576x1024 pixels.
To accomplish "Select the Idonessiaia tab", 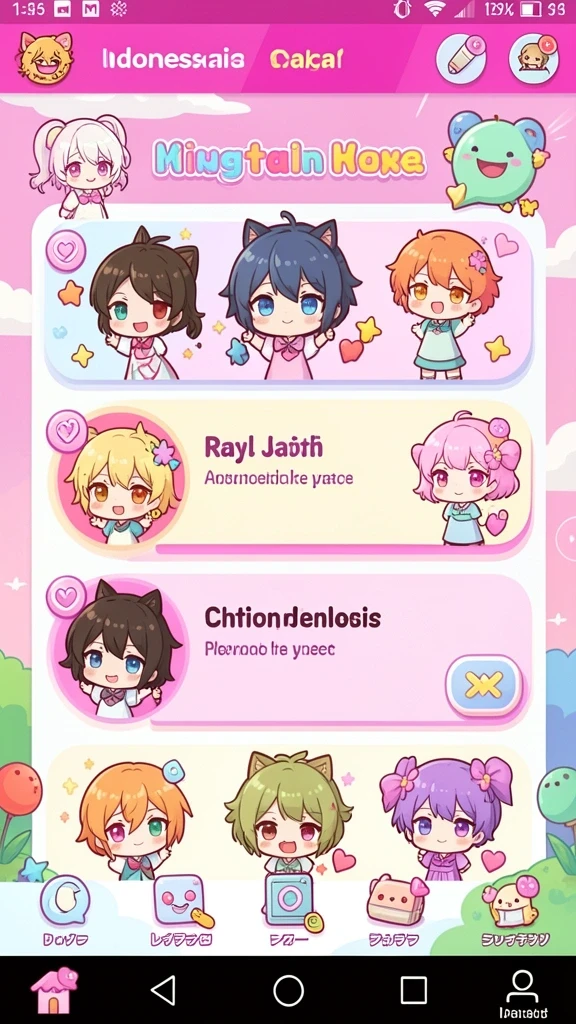I will click(173, 60).
